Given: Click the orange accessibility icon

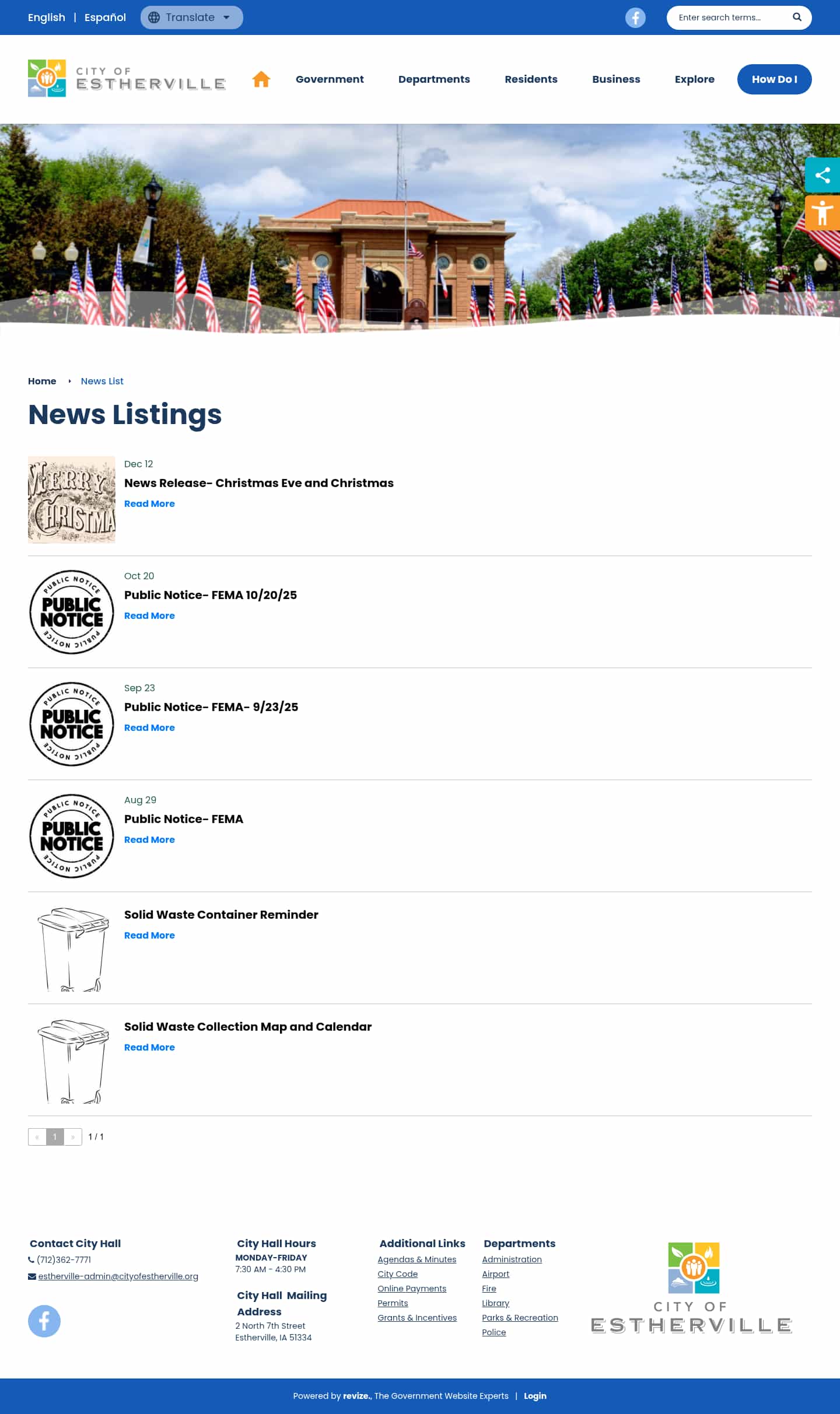Looking at the screenshot, I should [823, 213].
